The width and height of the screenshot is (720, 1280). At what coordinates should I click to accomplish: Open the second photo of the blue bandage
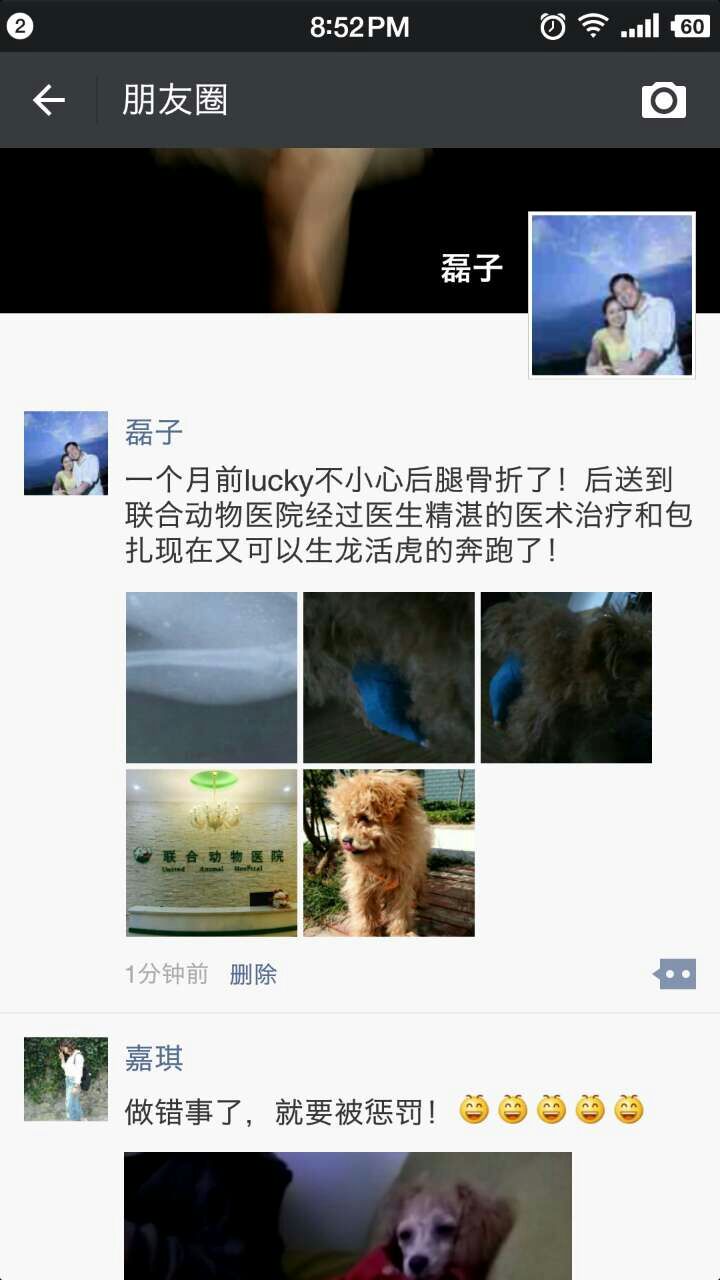pos(389,677)
